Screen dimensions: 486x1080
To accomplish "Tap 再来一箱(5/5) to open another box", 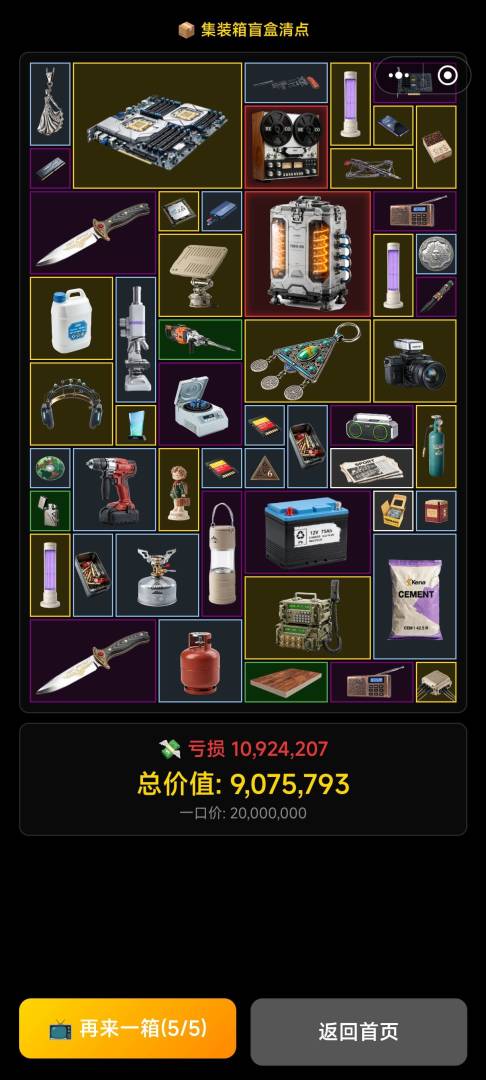I will [x=127, y=1028].
